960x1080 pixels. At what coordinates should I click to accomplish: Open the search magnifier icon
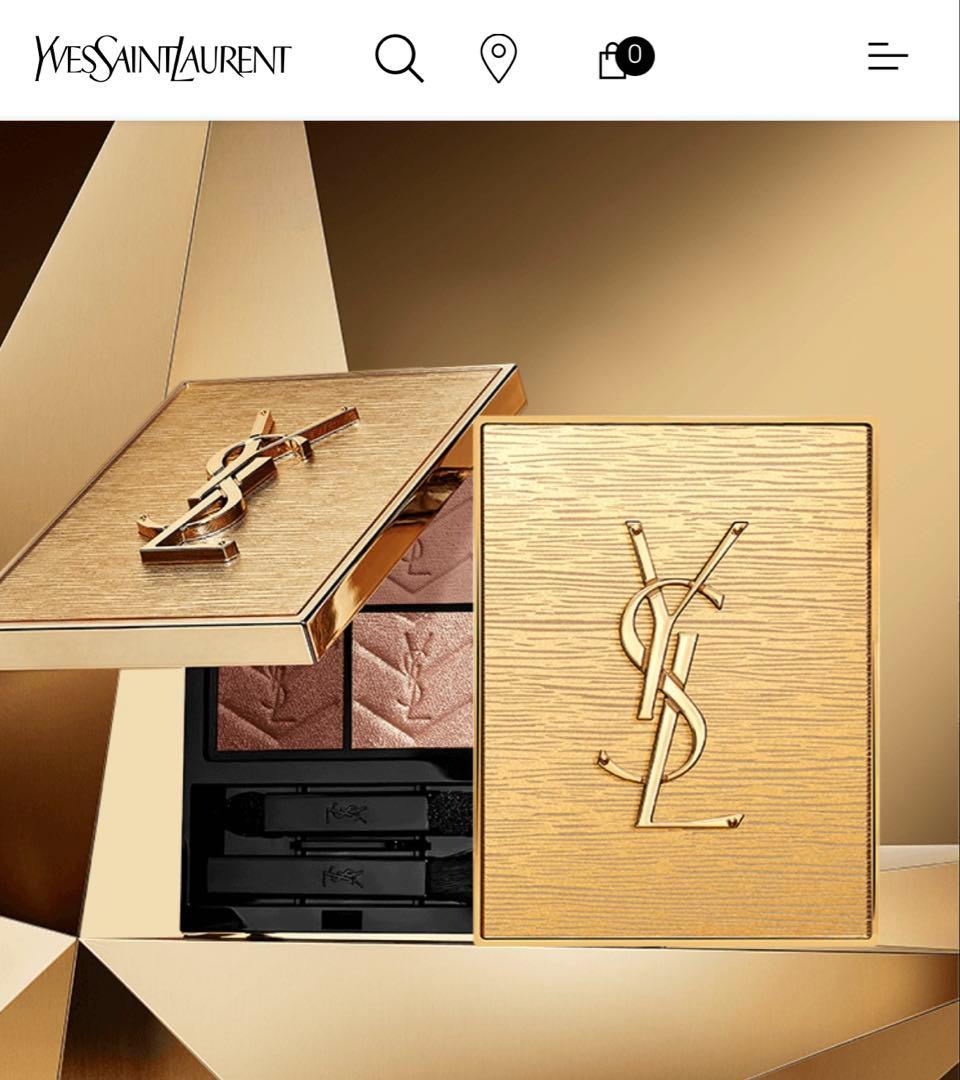[399, 58]
